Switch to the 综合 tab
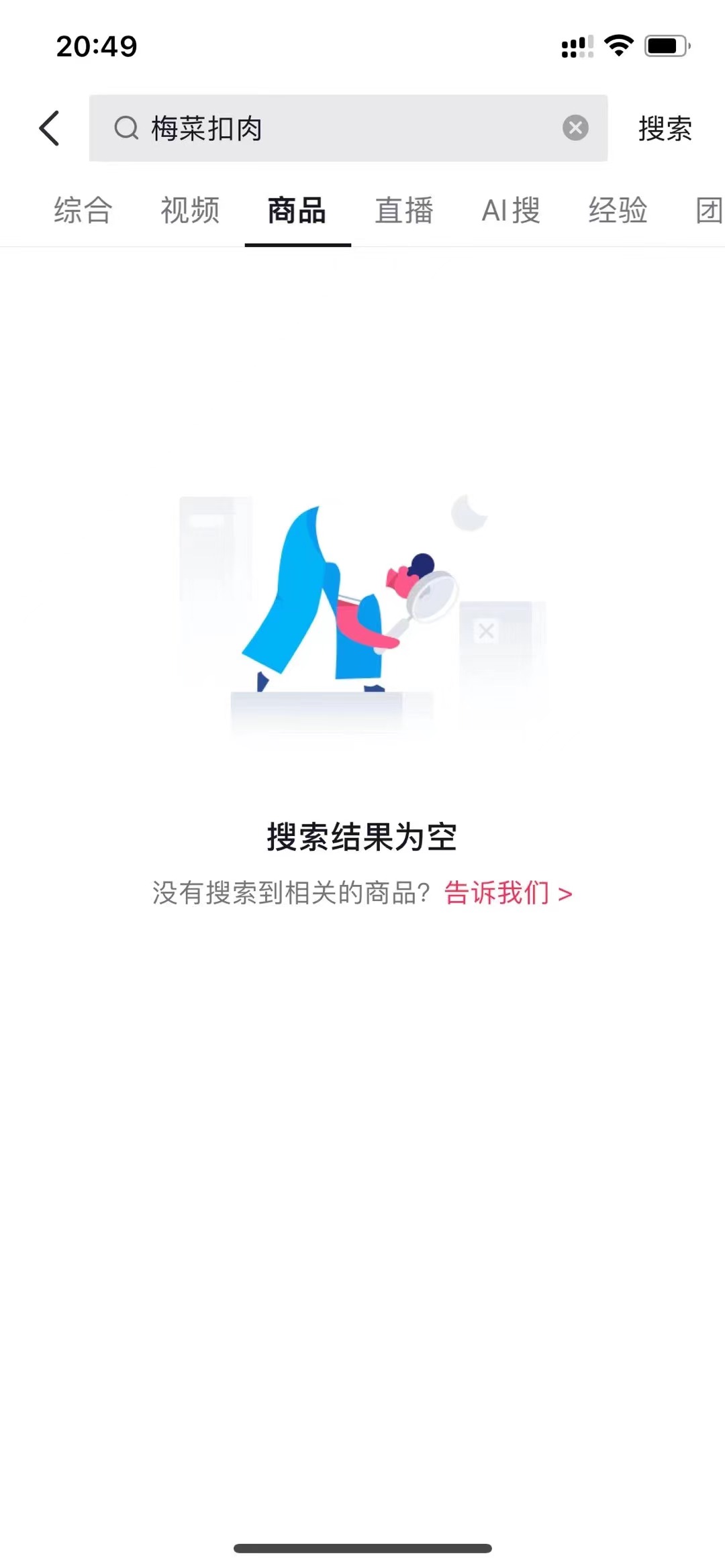 click(x=83, y=210)
